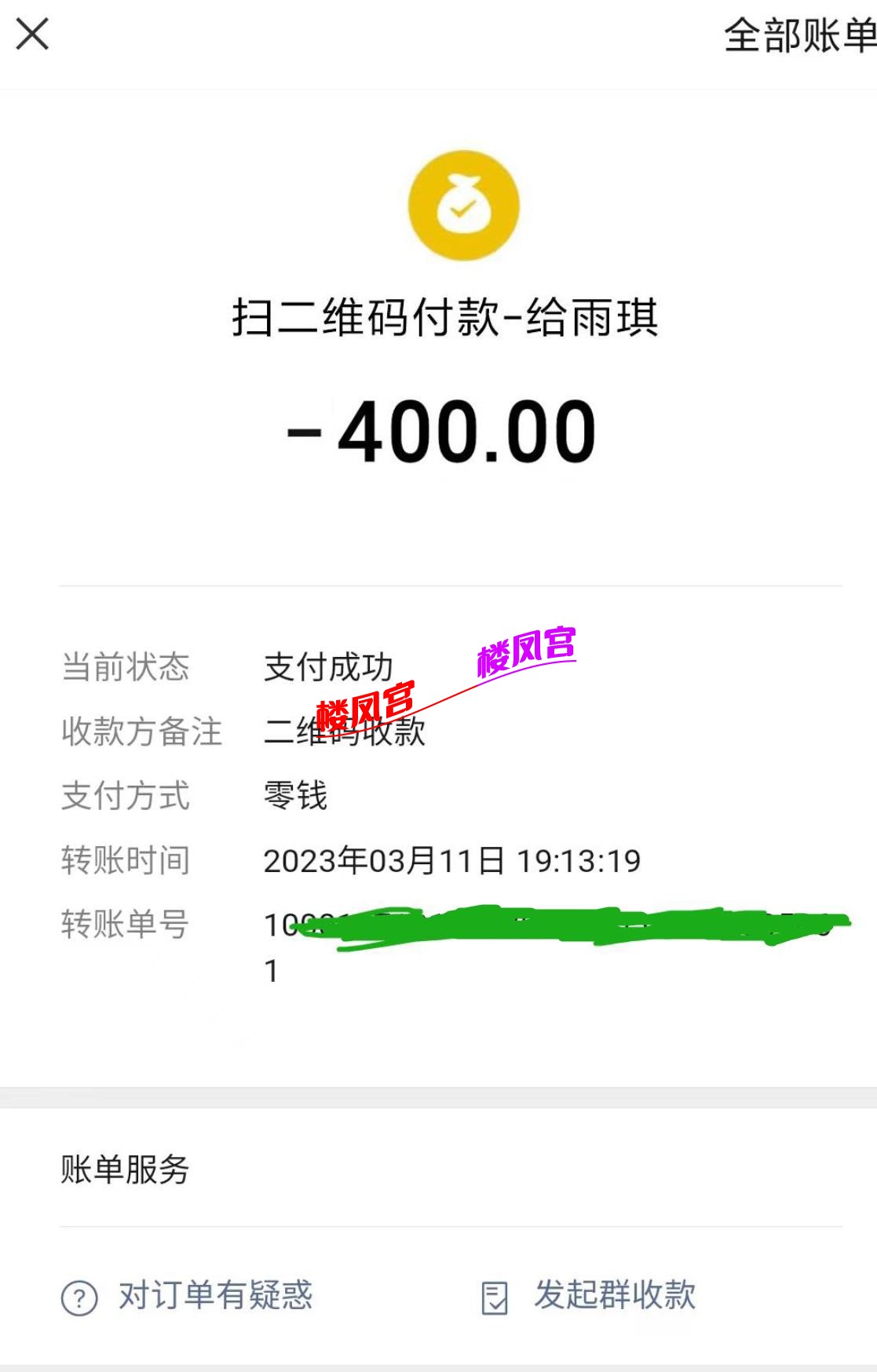Tap the checkmark inside the payment status icon
This screenshot has width=877, height=1372.
coord(465,212)
